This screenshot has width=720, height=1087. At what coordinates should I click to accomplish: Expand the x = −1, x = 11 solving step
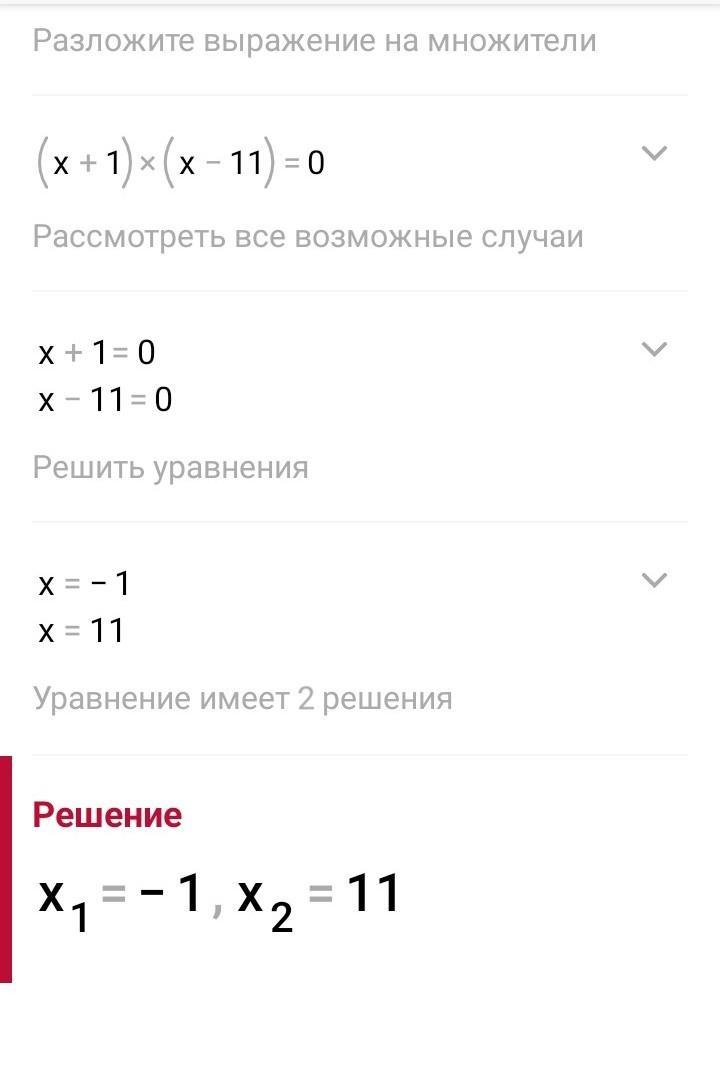pos(654,580)
